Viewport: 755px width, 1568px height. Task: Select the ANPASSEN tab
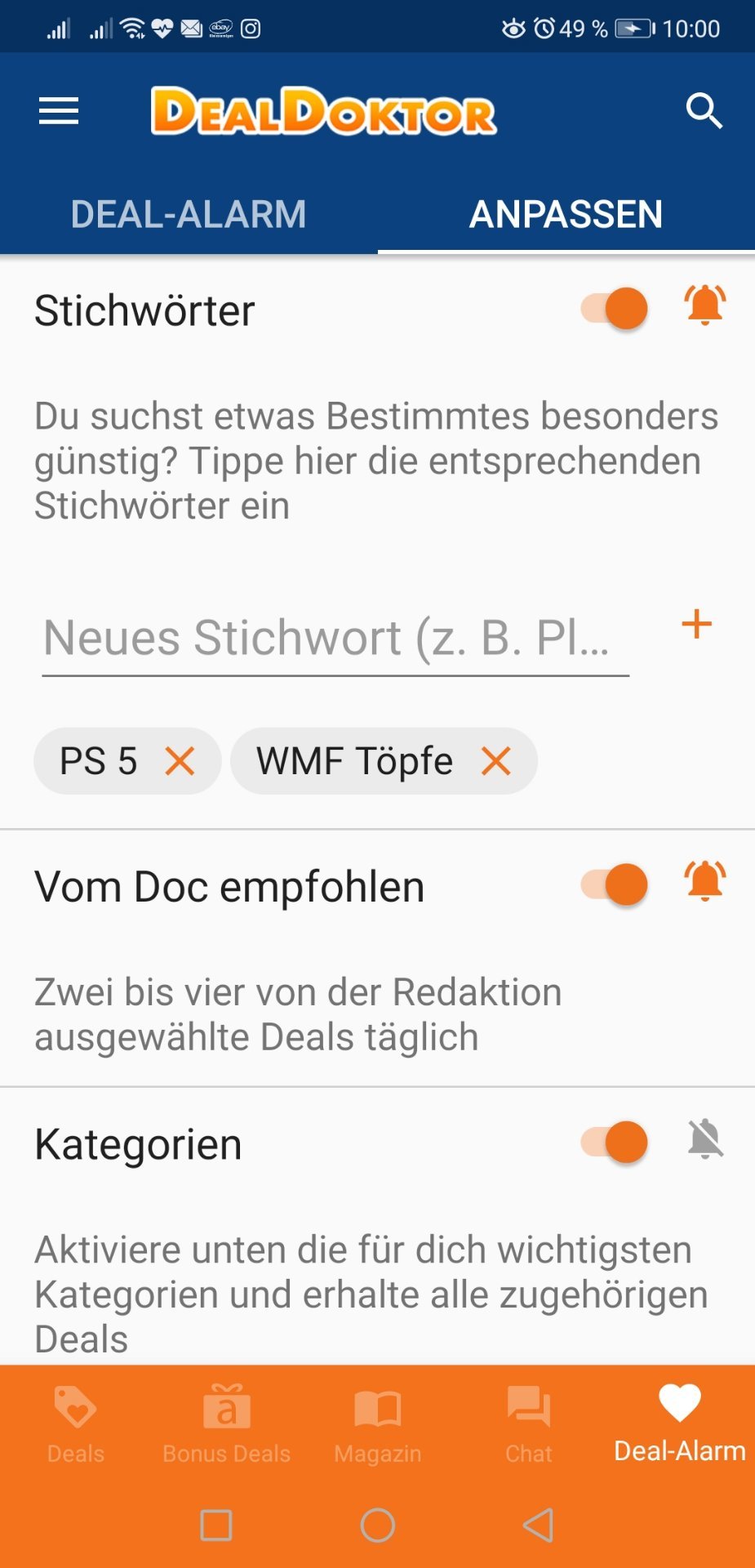coord(566,214)
